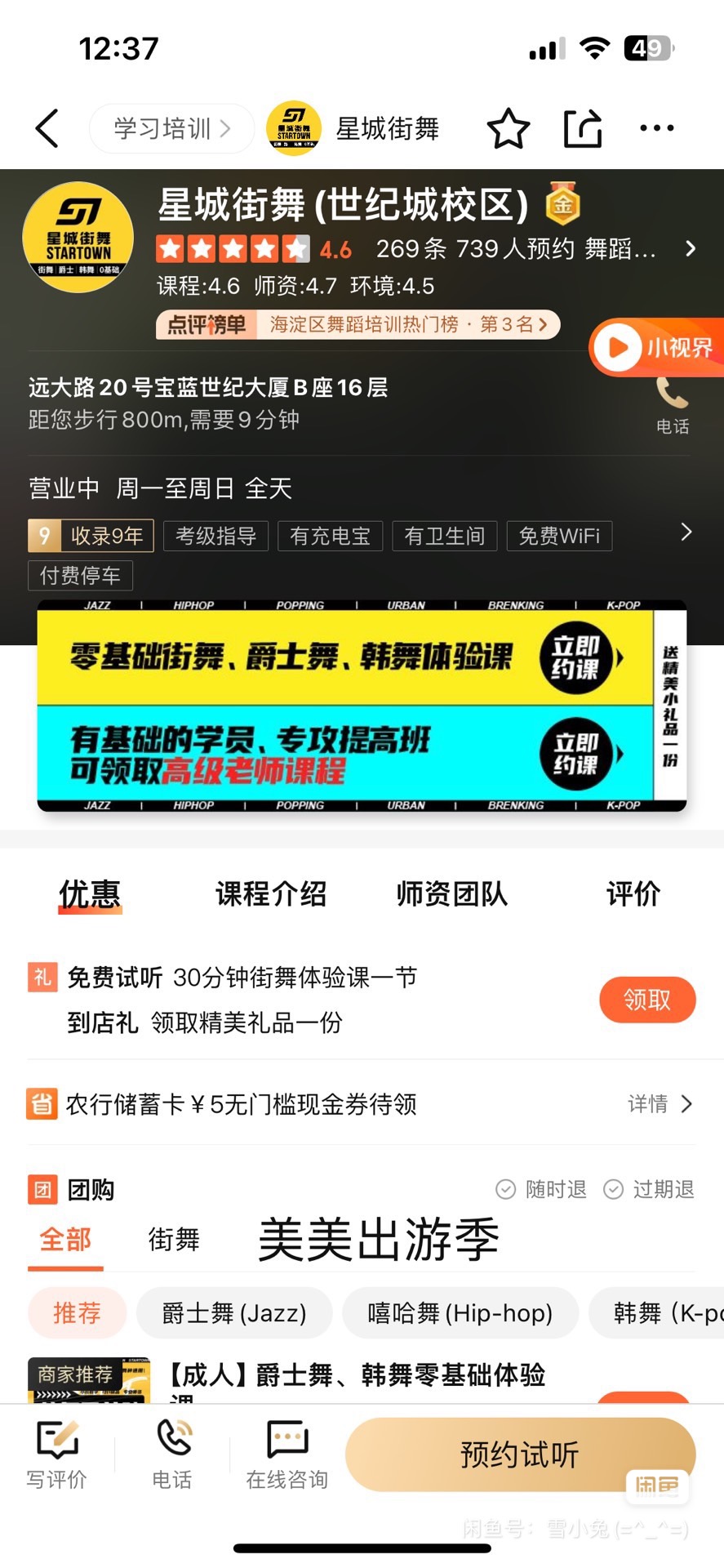The image size is (724, 1568).
Task: Open the three-dot overflow menu
Action: [656, 128]
